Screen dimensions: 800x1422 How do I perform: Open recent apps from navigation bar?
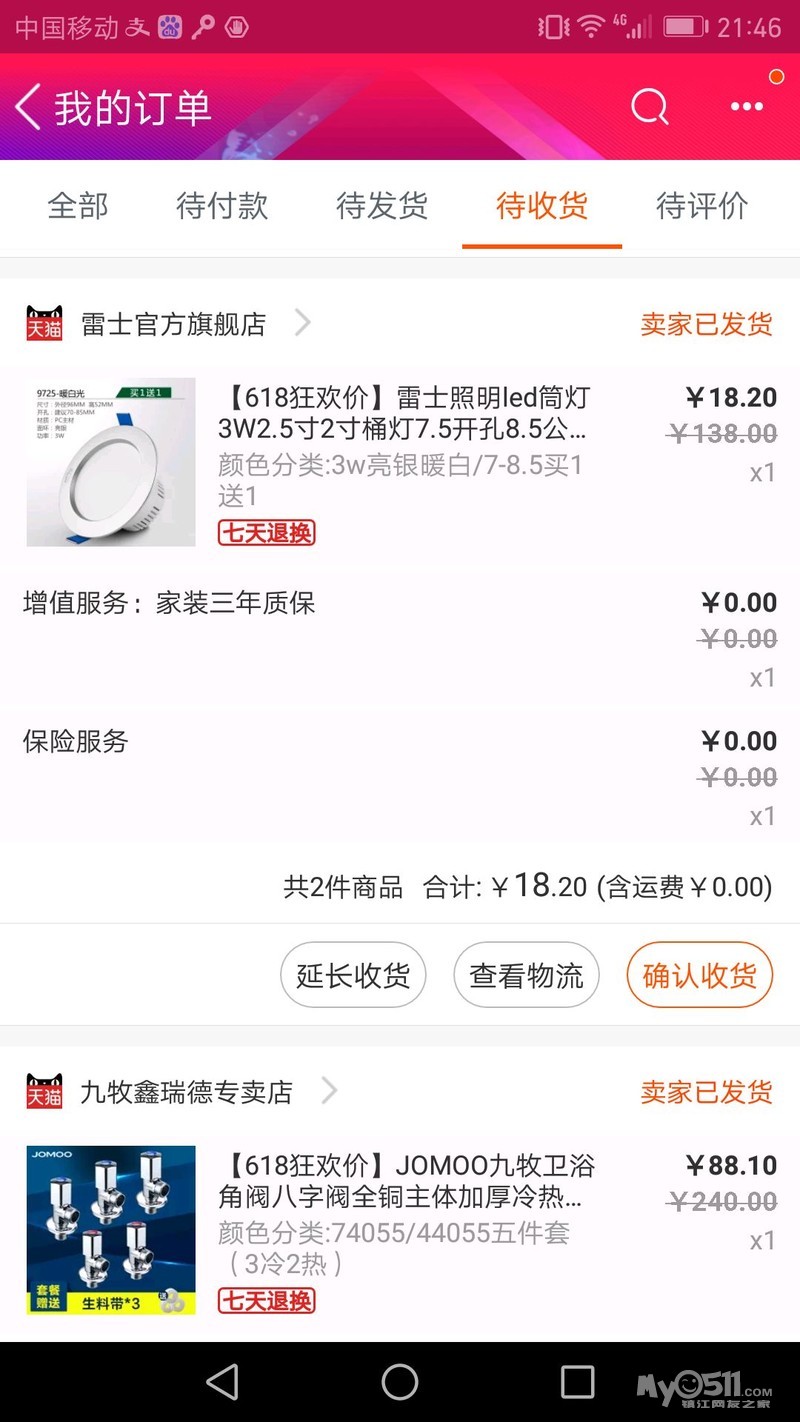point(577,1382)
